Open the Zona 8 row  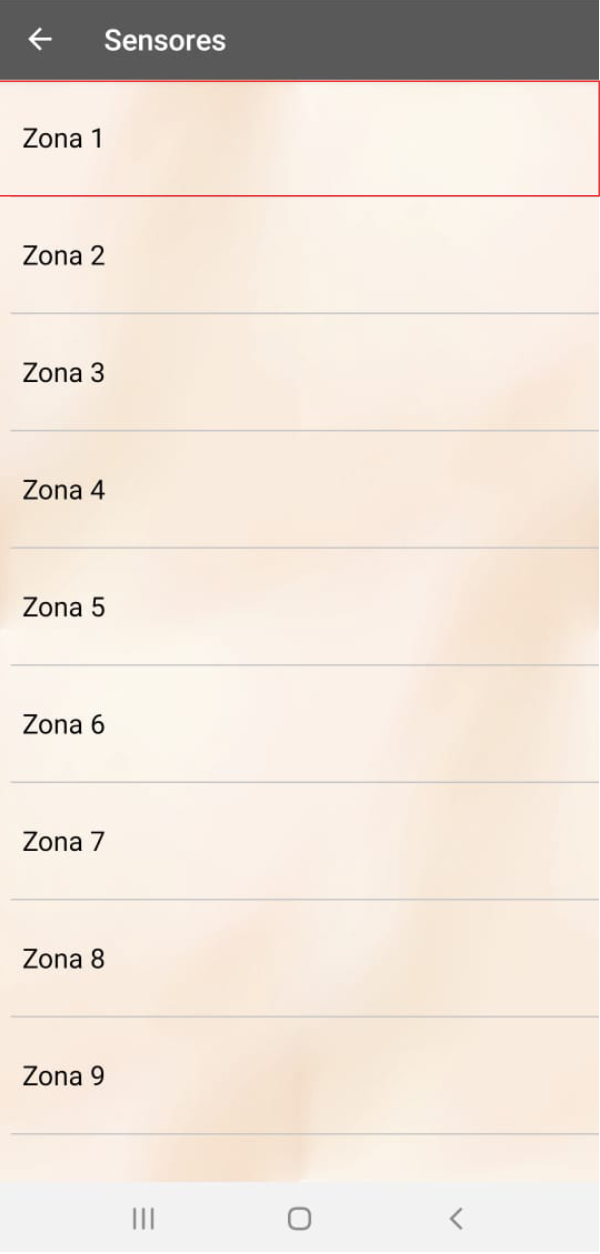(300, 958)
